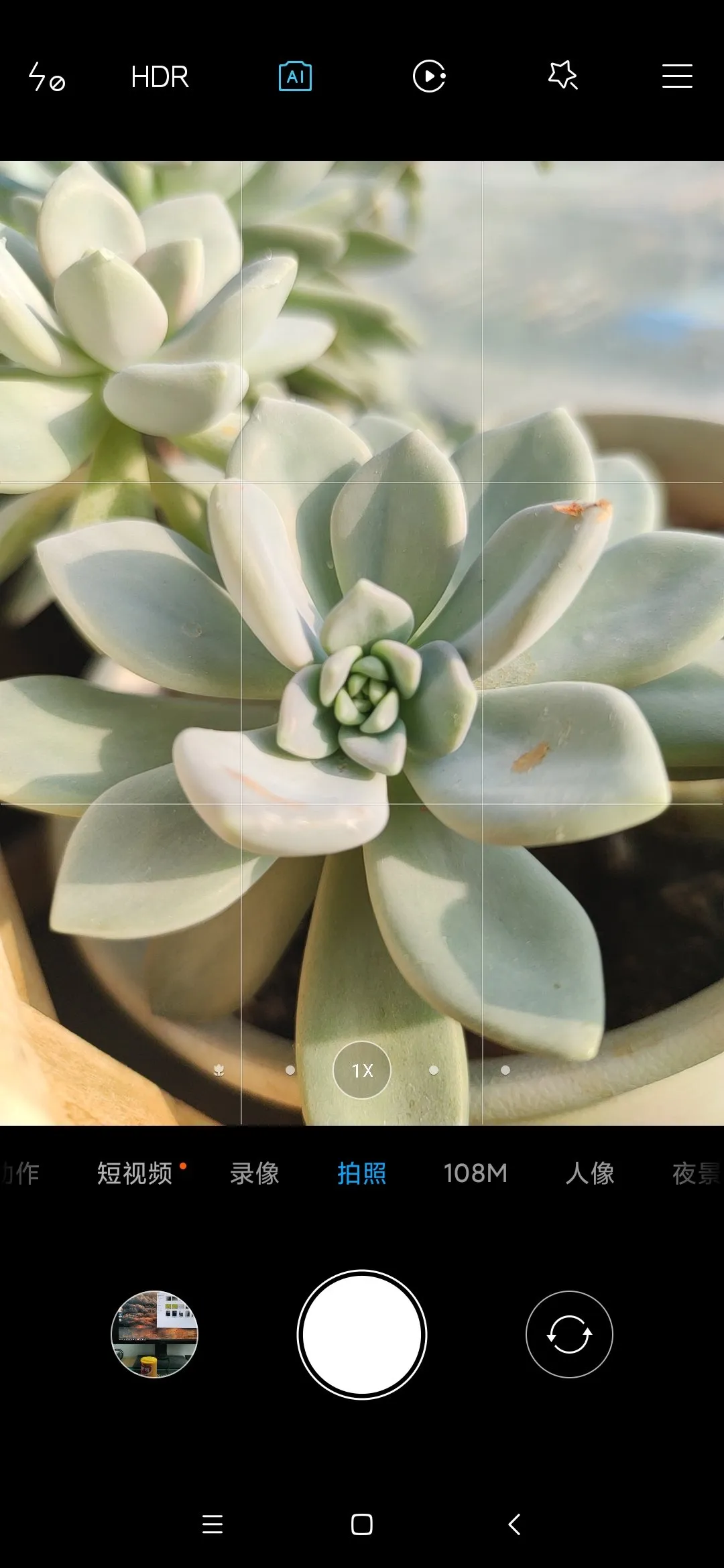The height and width of the screenshot is (1568, 724).
Task: Switch to 108M mode
Action: click(475, 1173)
